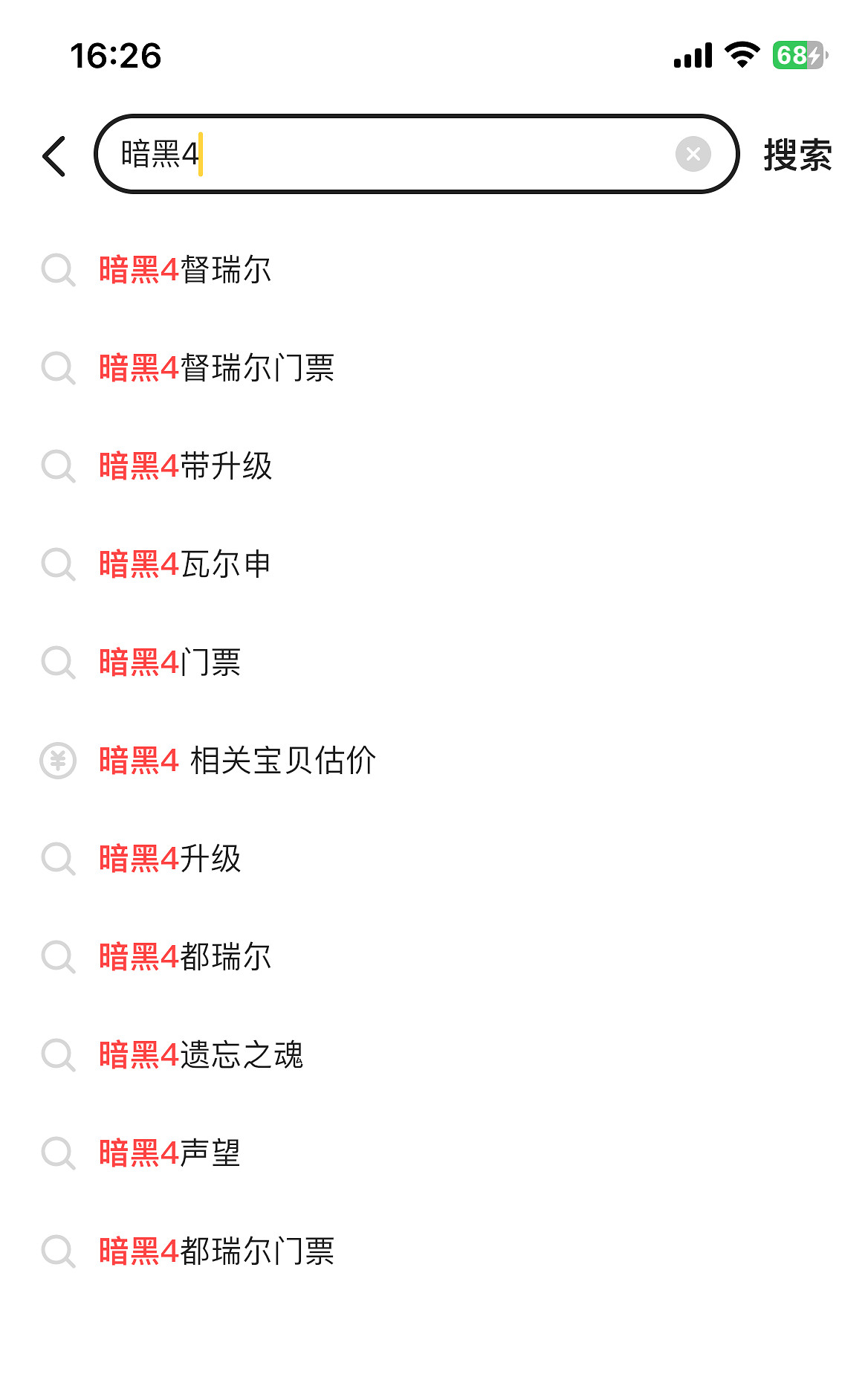Open suggestion 暗黑4都瑞尔门票
Screen dimensions: 868x1386
pos(218,1252)
